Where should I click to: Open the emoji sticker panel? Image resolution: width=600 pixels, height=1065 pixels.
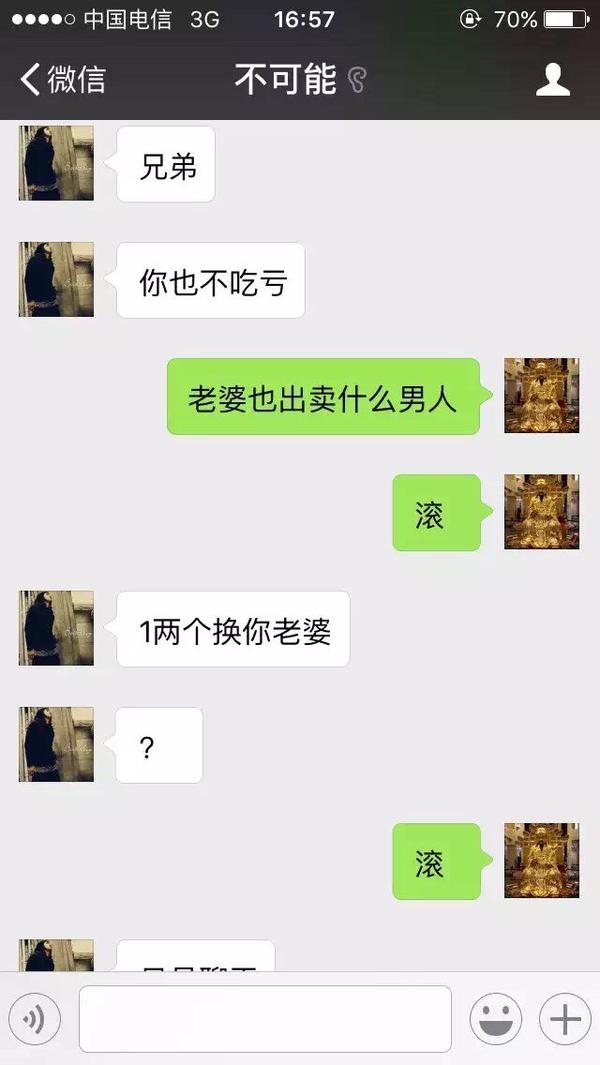[495, 1019]
